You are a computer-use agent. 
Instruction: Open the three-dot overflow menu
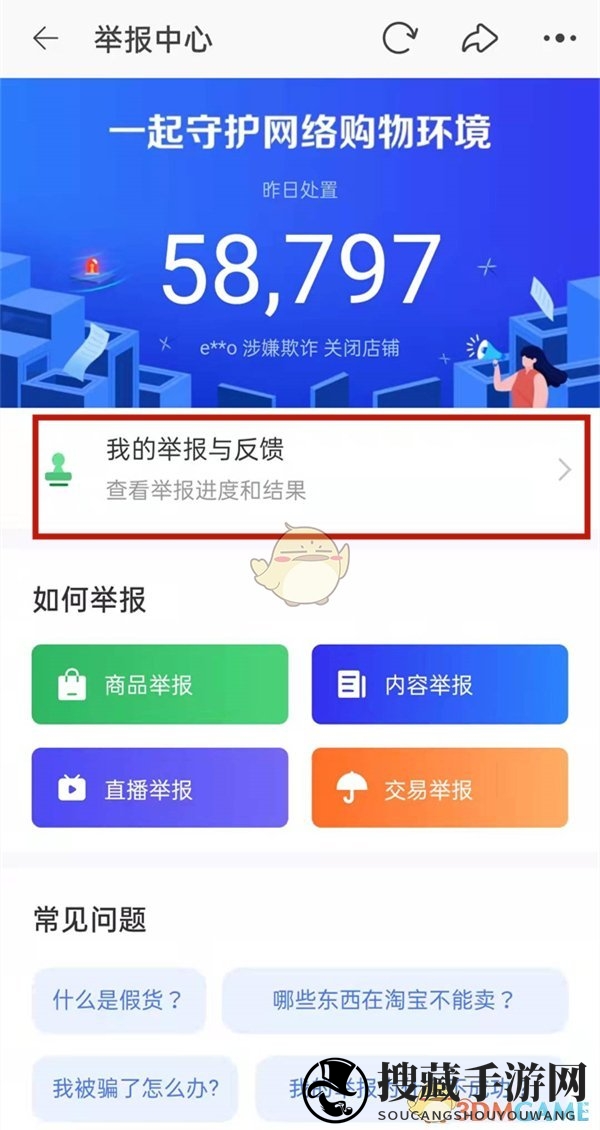[x=559, y=39]
